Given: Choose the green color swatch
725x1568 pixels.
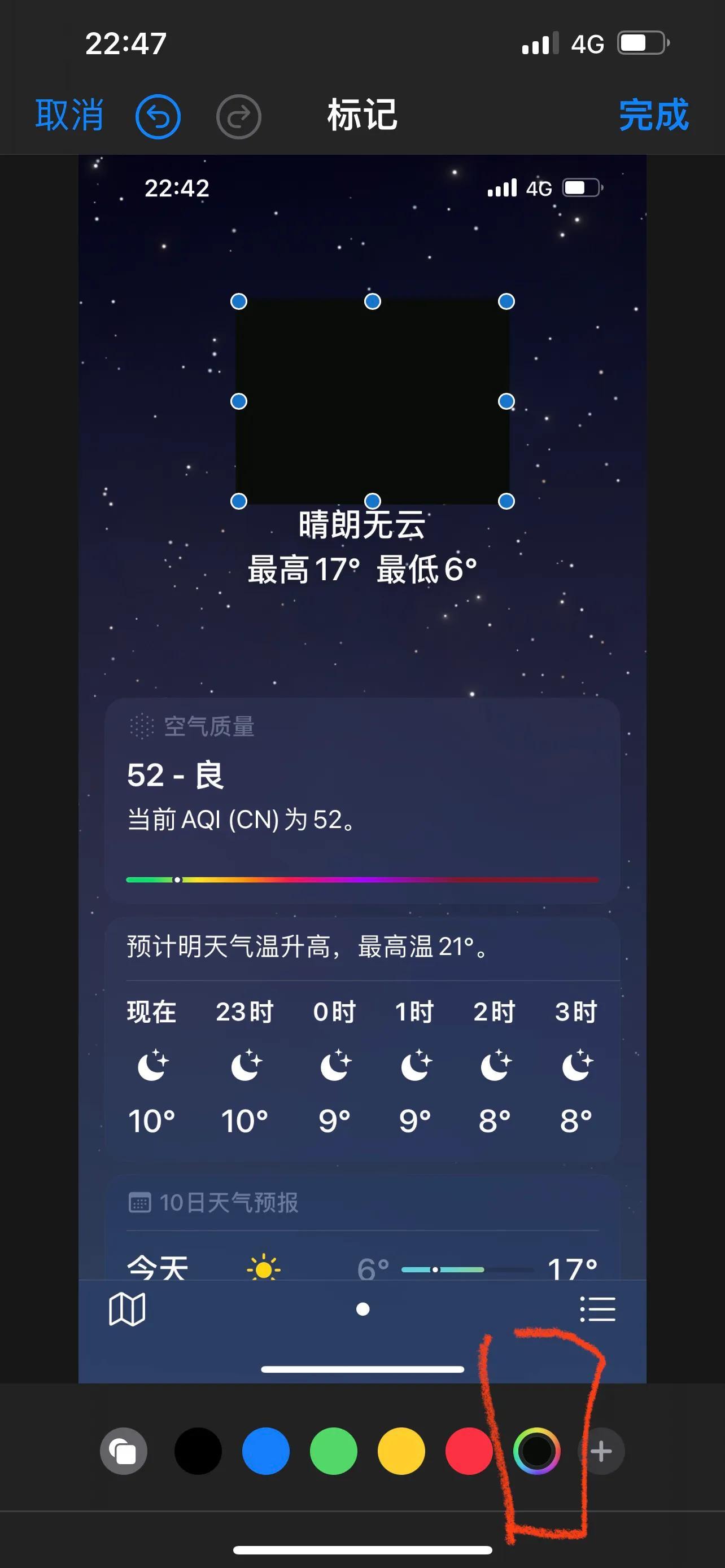Looking at the screenshot, I should point(334,1451).
